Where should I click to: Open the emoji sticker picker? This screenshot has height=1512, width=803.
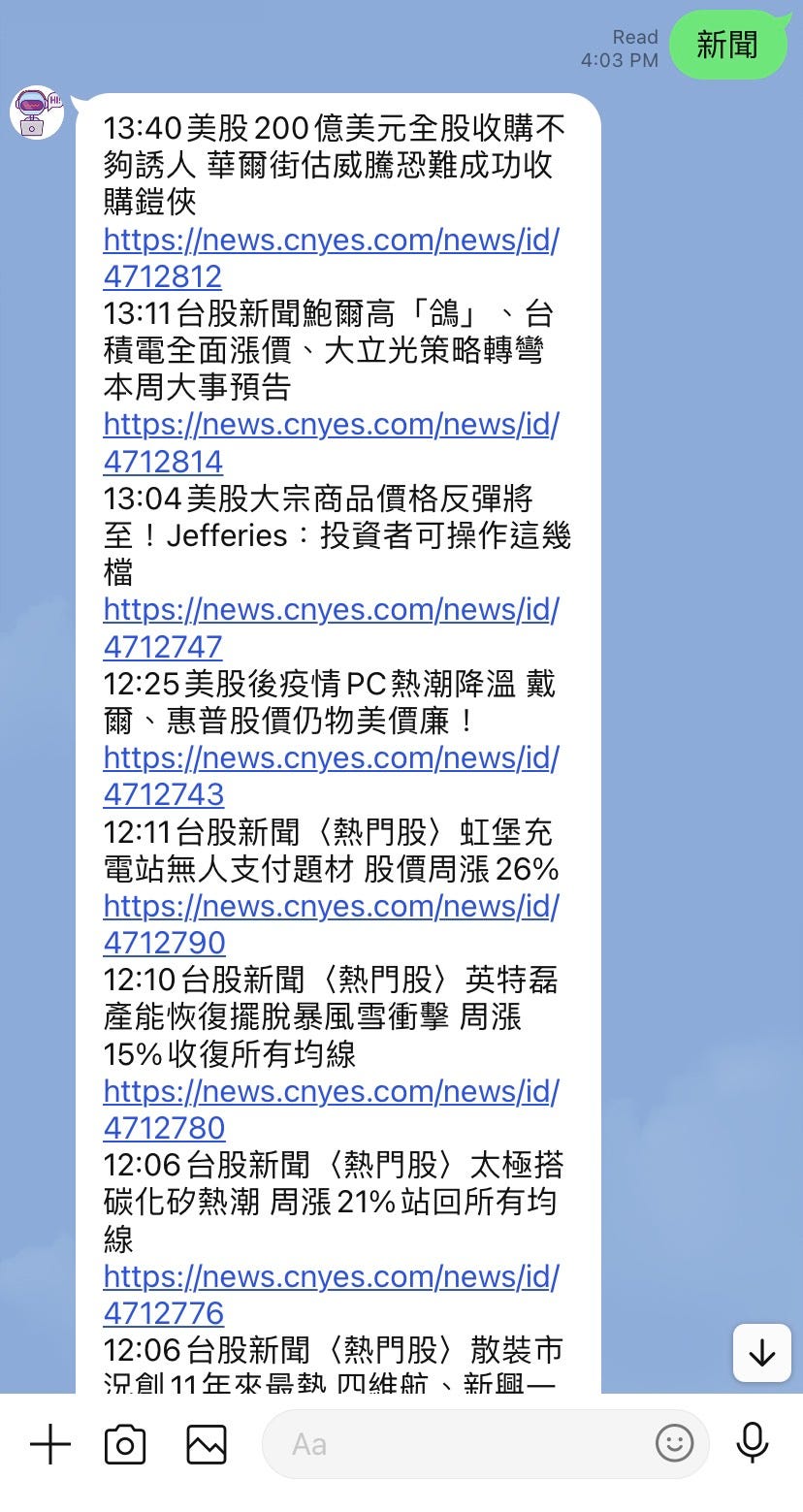click(x=675, y=1444)
